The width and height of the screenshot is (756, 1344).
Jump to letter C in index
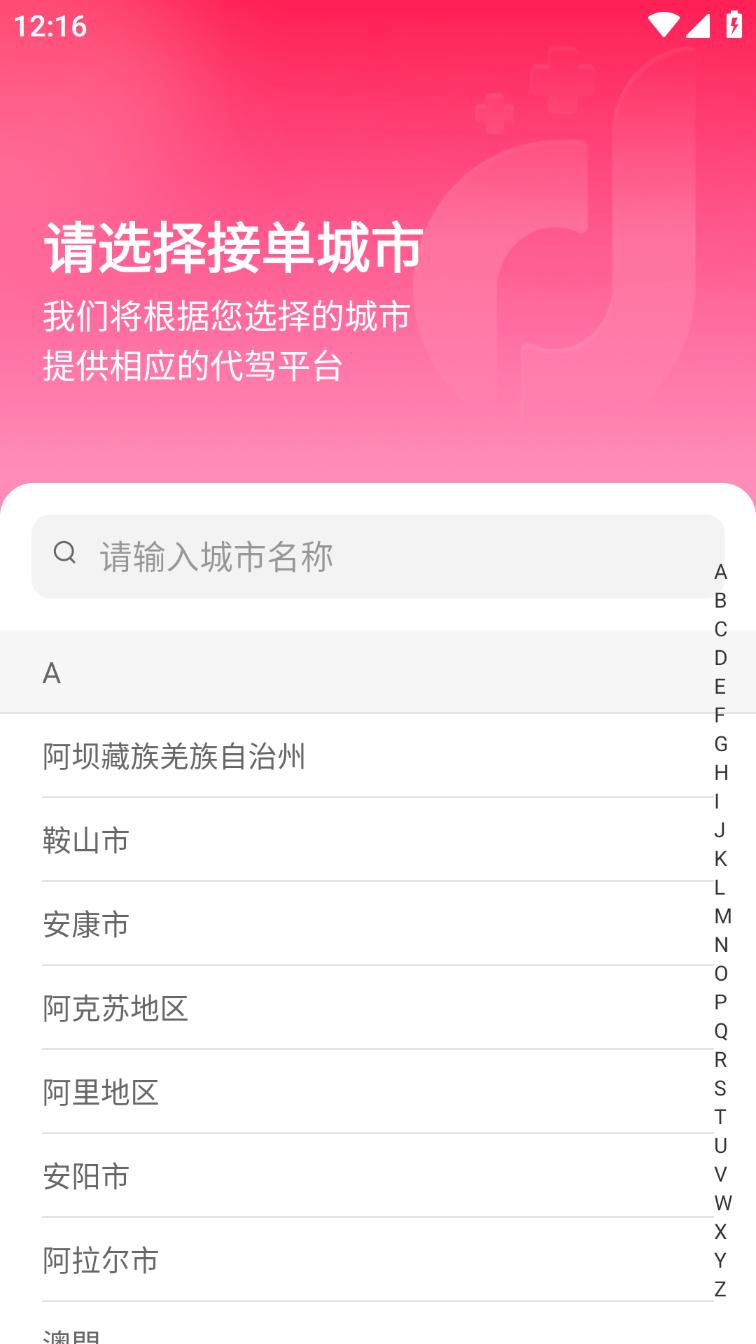(x=720, y=629)
